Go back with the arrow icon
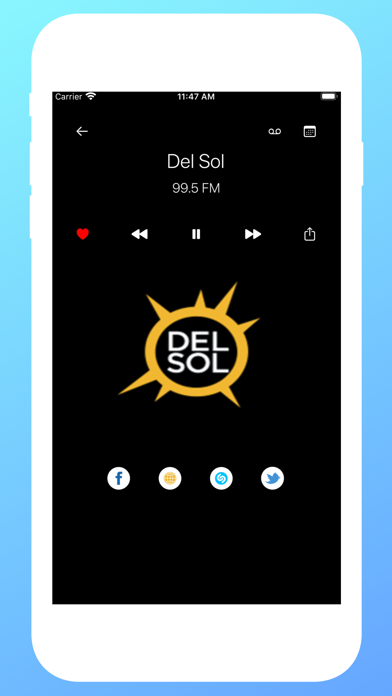 [82, 131]
